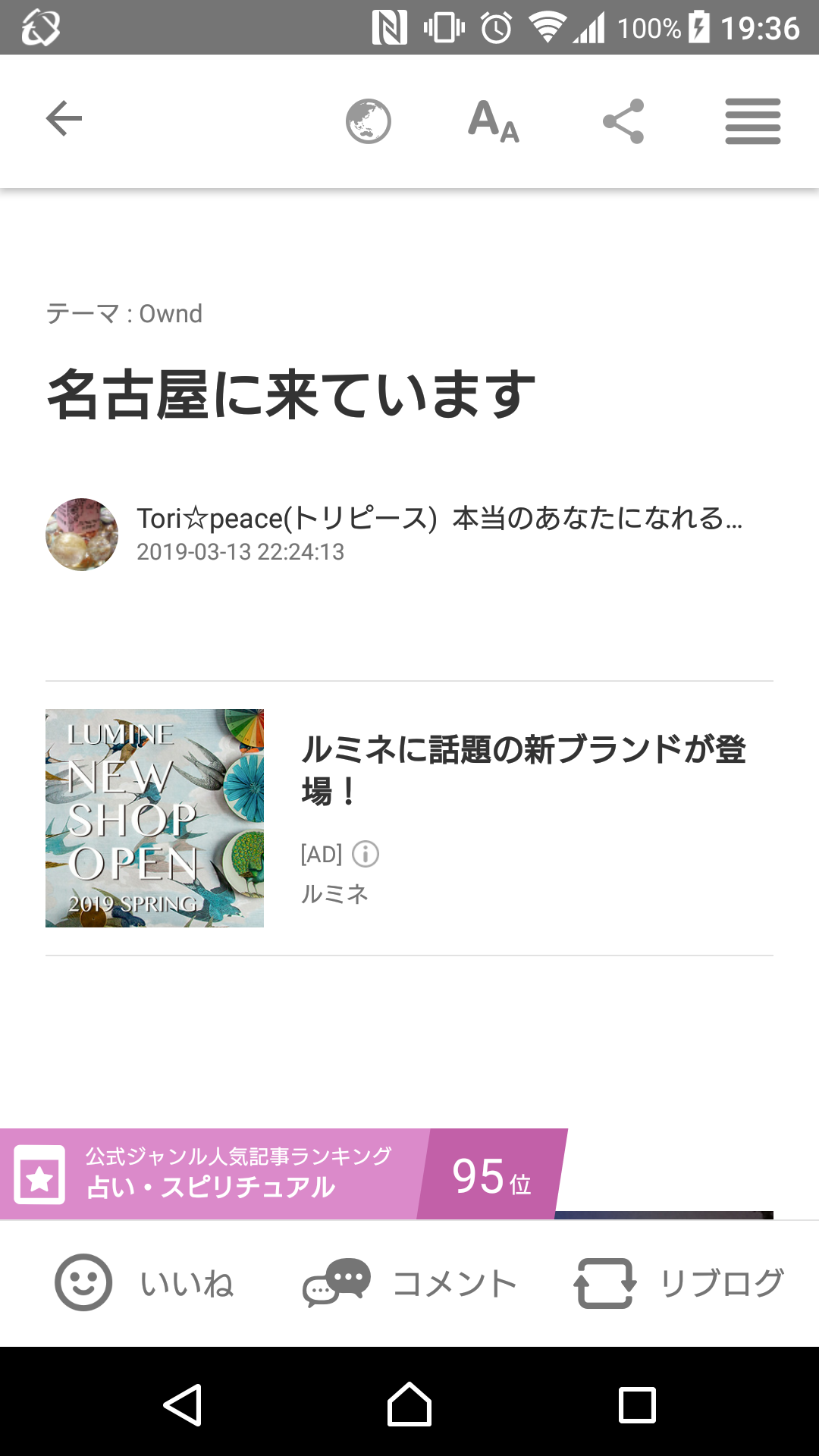This screenshot has height=1456, width=819.
Task: Share this blog post
Action: (623, 121)
